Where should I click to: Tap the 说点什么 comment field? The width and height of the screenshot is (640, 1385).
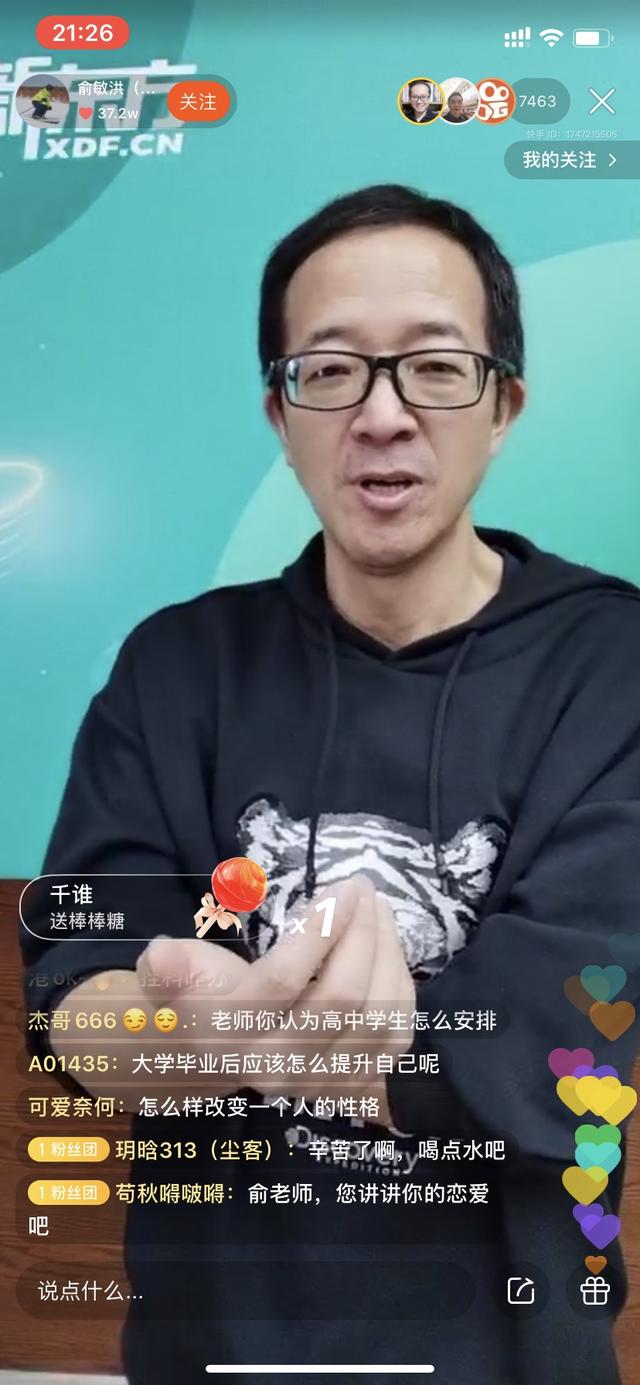(245, 1291)
